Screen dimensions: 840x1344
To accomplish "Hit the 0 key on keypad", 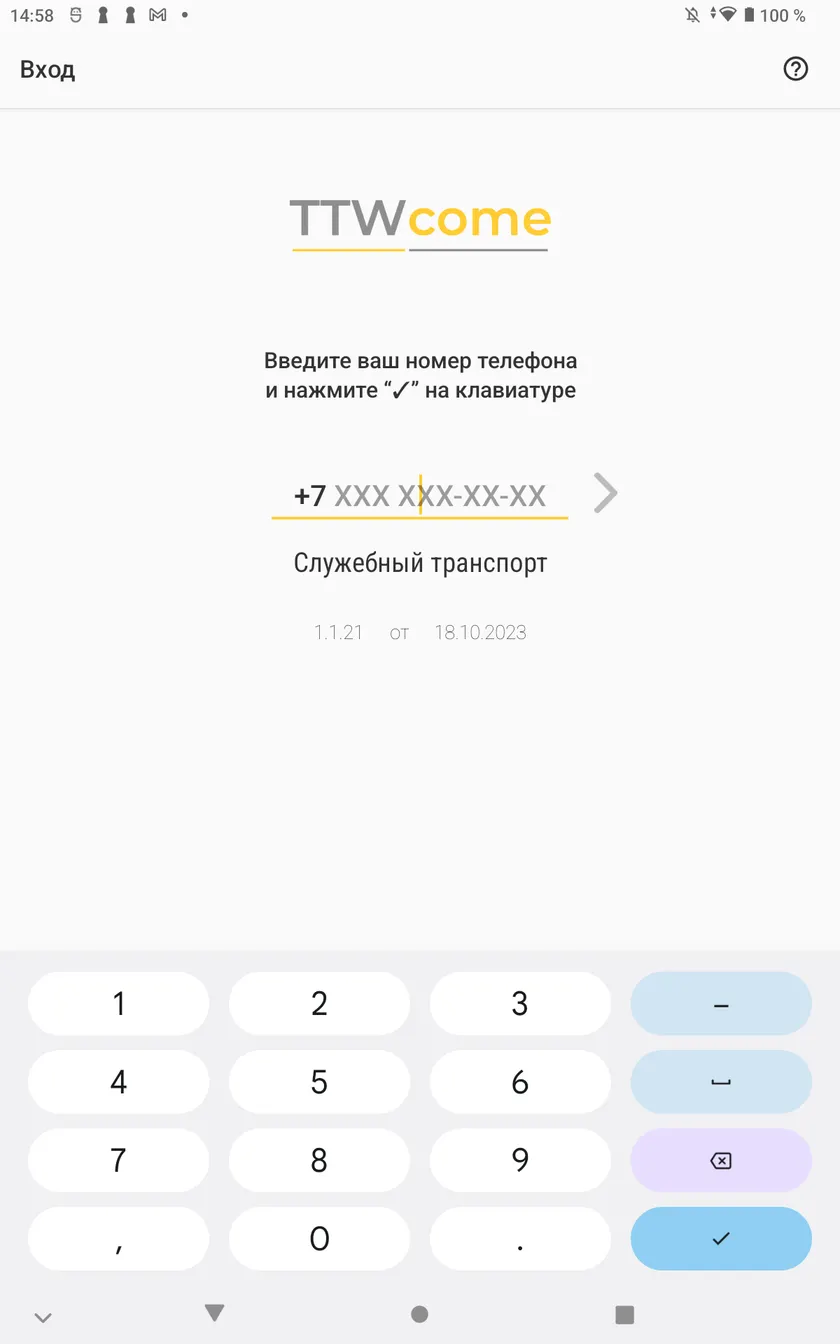I will click(x=319, y=1239).
